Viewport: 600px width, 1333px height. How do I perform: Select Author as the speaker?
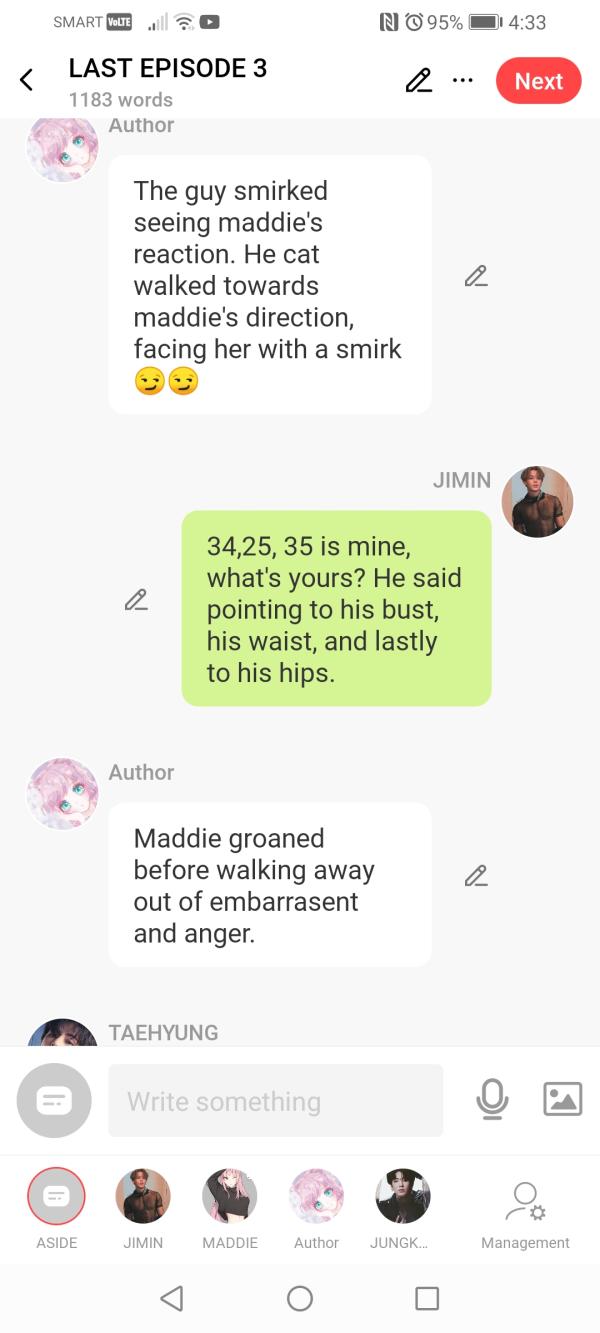tap(316, 1197)
